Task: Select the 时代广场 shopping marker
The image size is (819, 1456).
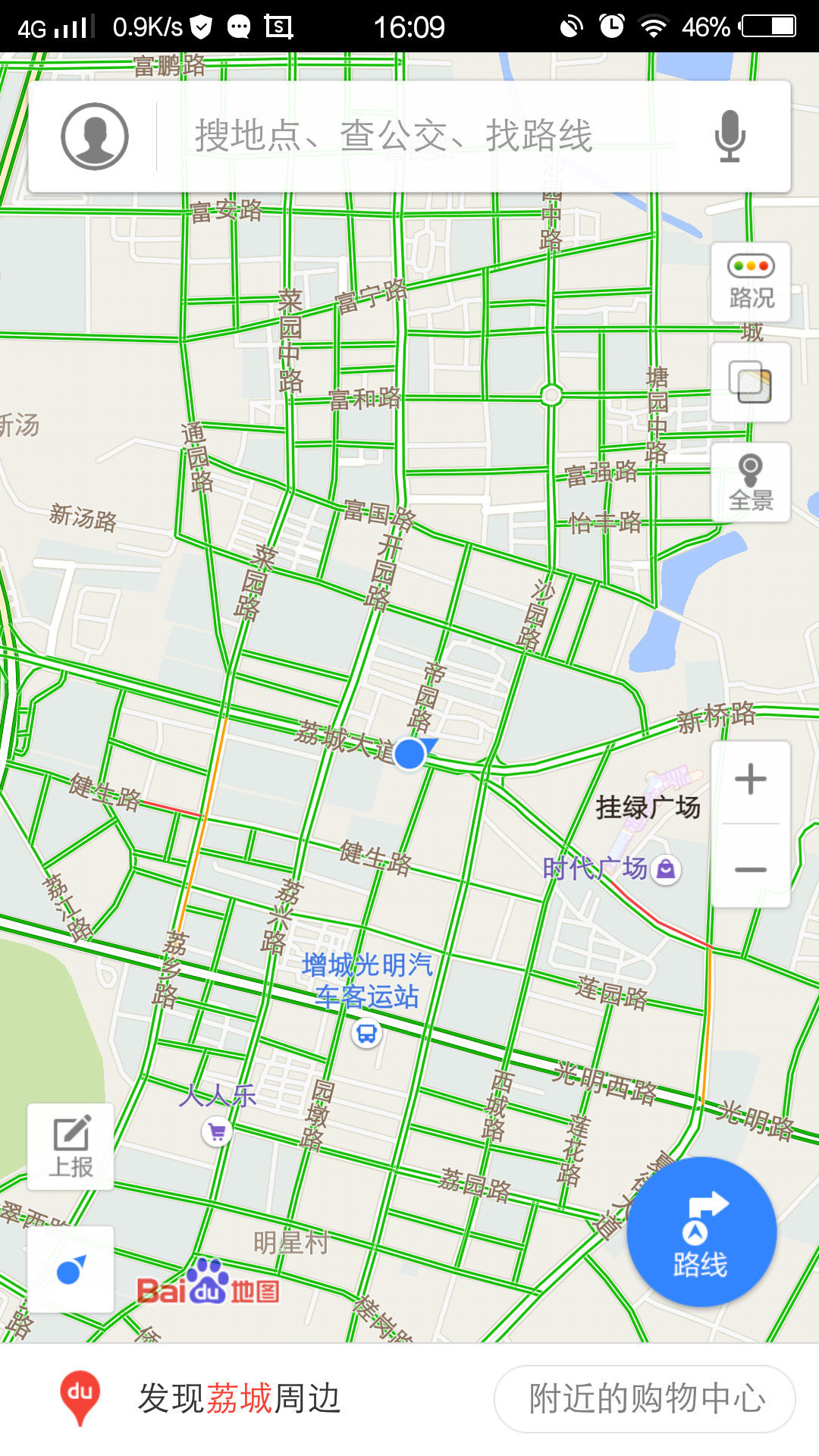Action: (666, 869)
